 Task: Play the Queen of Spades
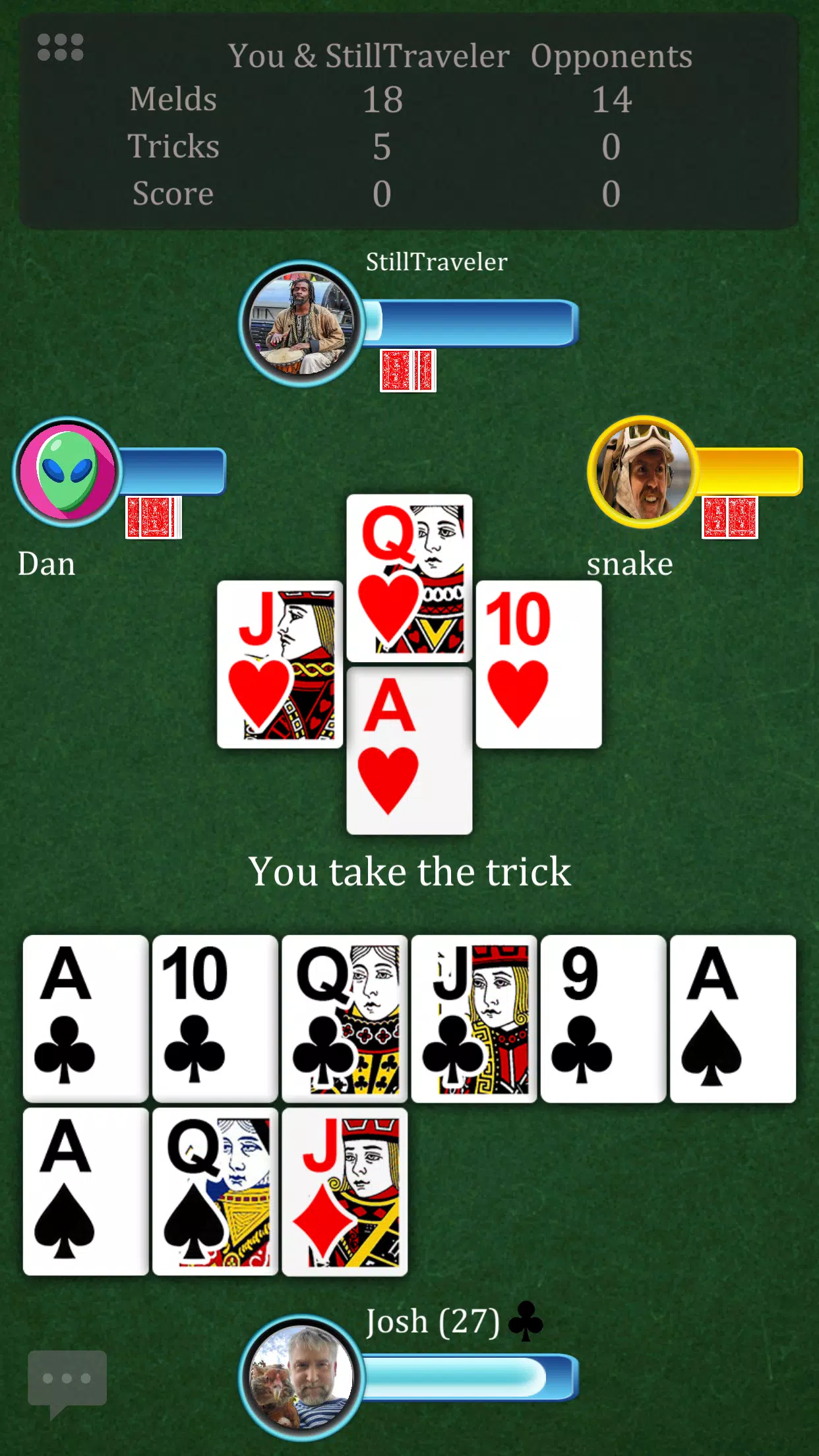[214, 1191]
